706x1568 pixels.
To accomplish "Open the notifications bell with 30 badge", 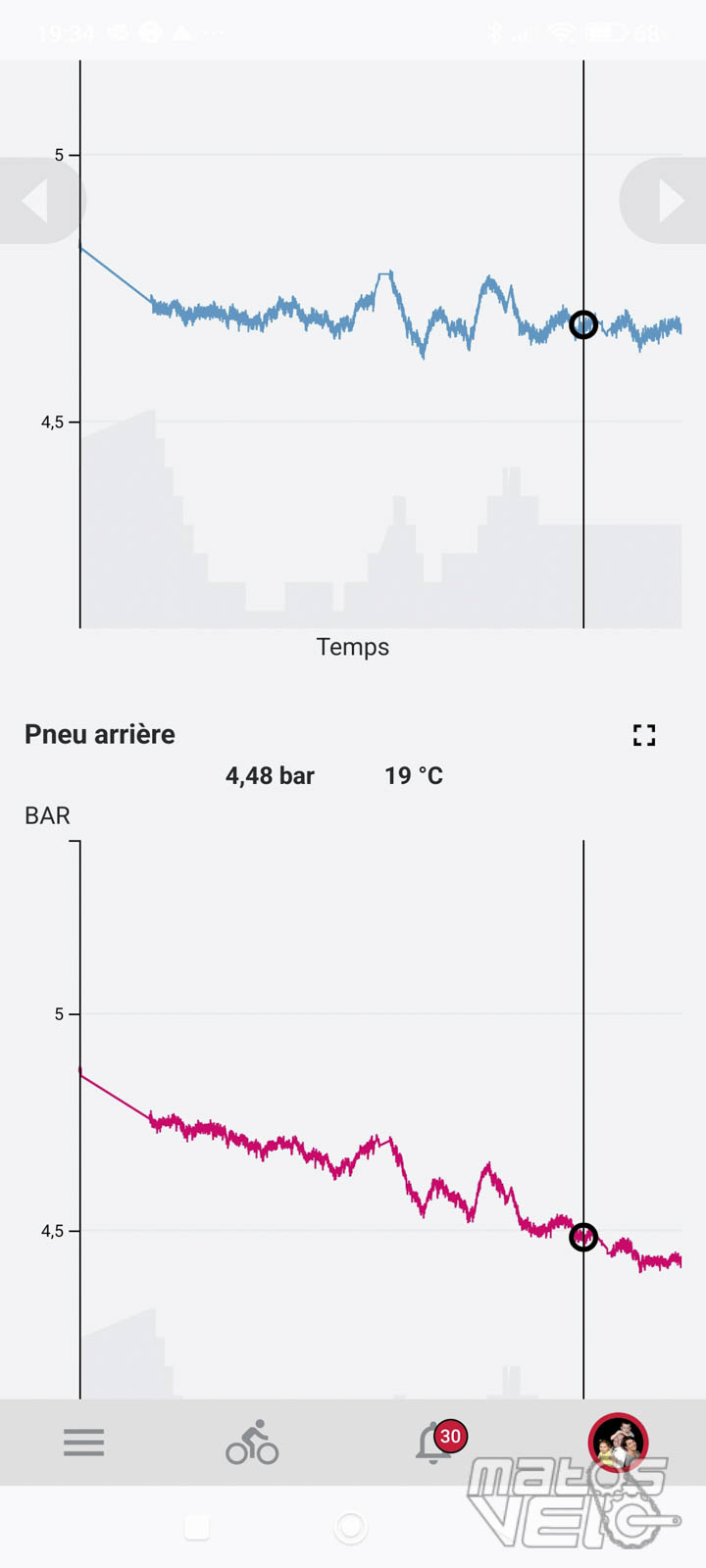I will (x=436, y=1443).
